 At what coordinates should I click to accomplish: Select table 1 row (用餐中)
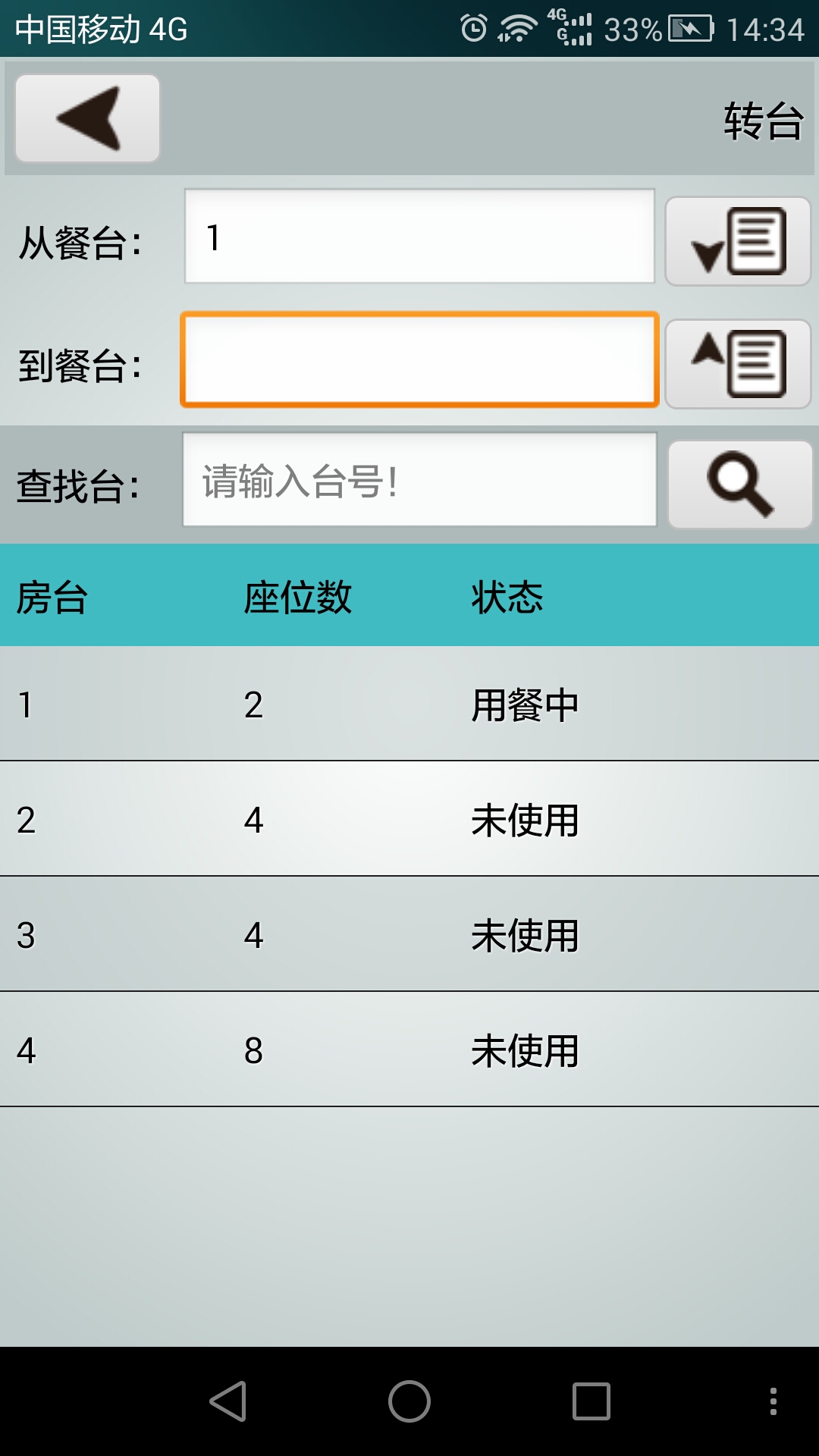point(409,704)
